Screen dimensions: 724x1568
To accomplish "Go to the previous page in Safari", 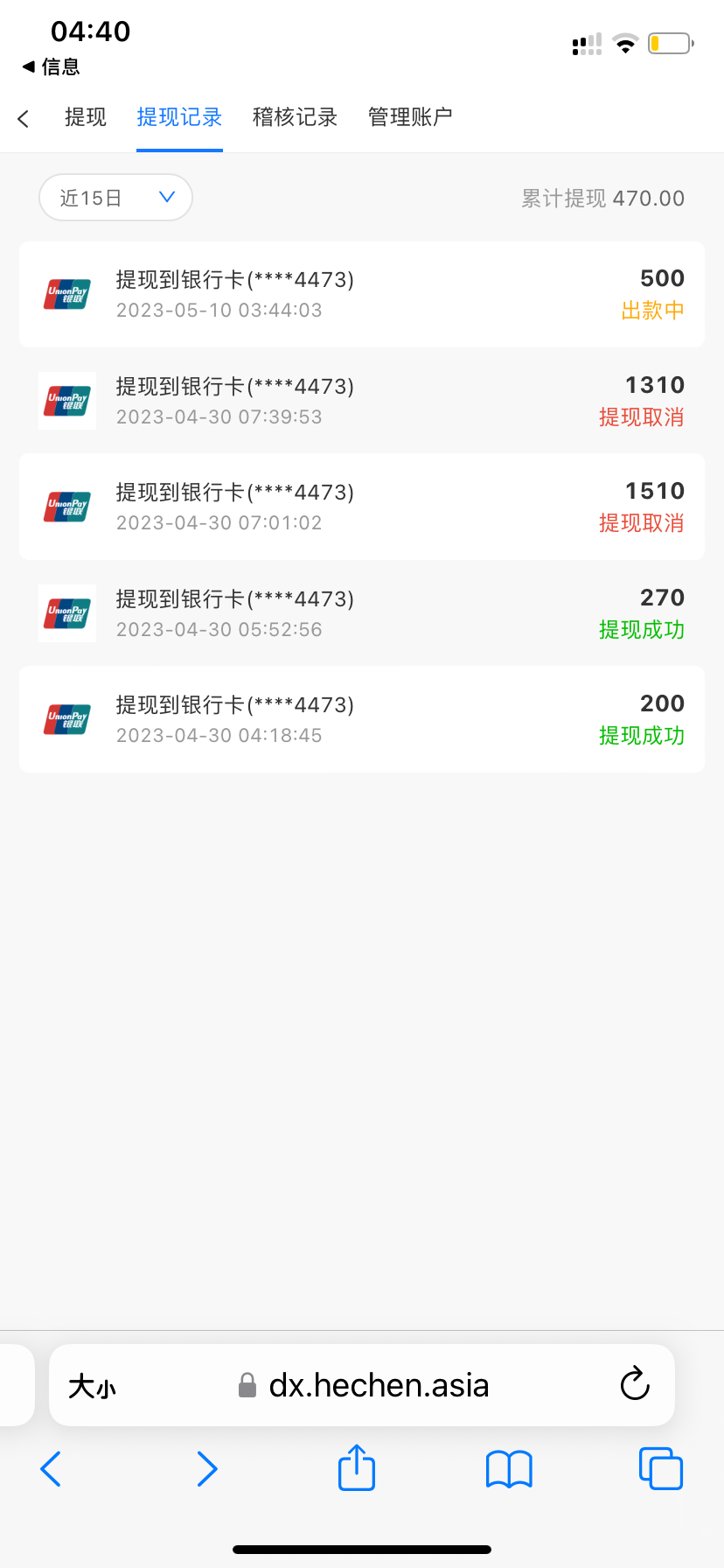I will pyautogui.click(x=51, y=1468).
